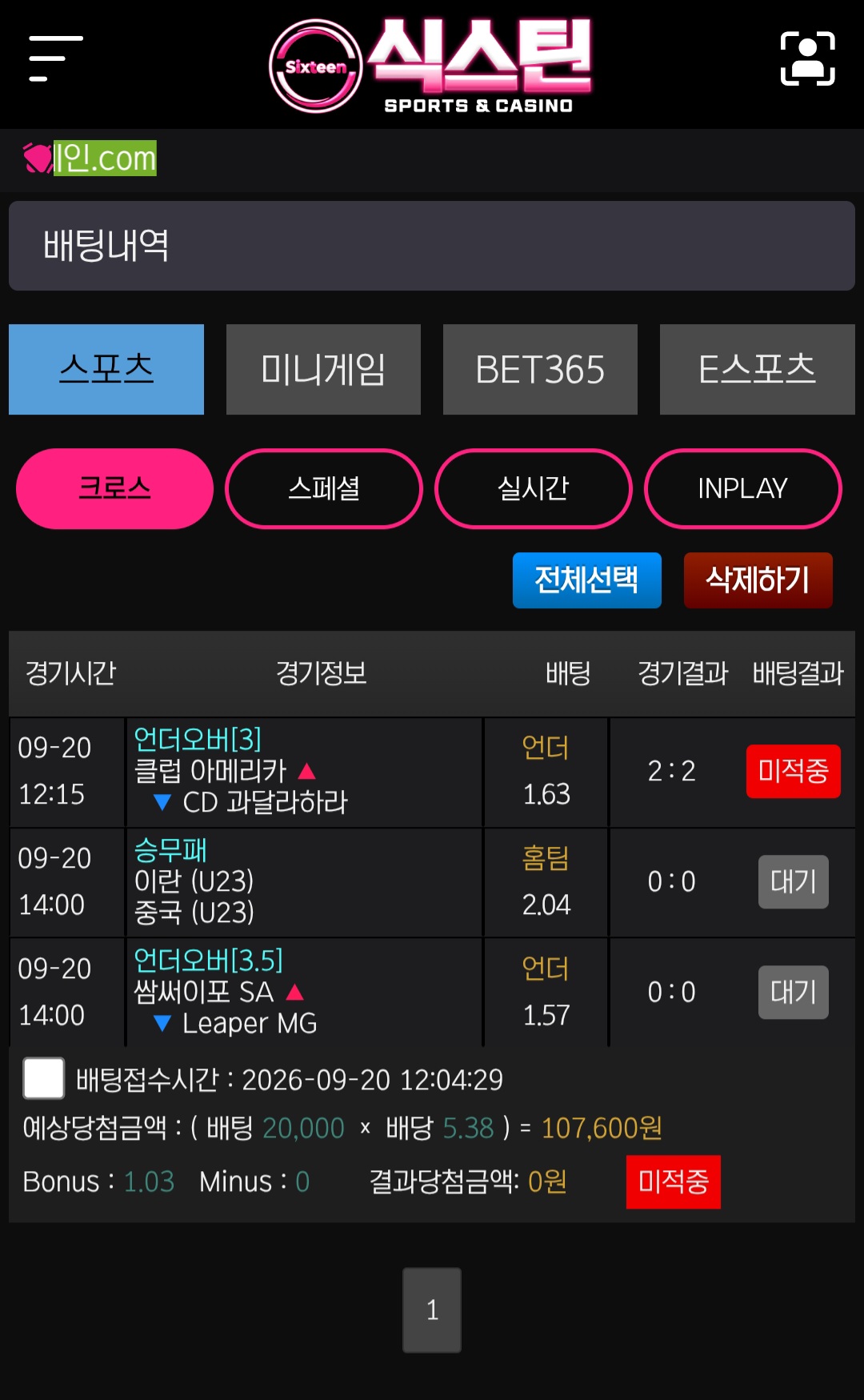
Task: Show INPLAY bets
Action: point(743,488)
